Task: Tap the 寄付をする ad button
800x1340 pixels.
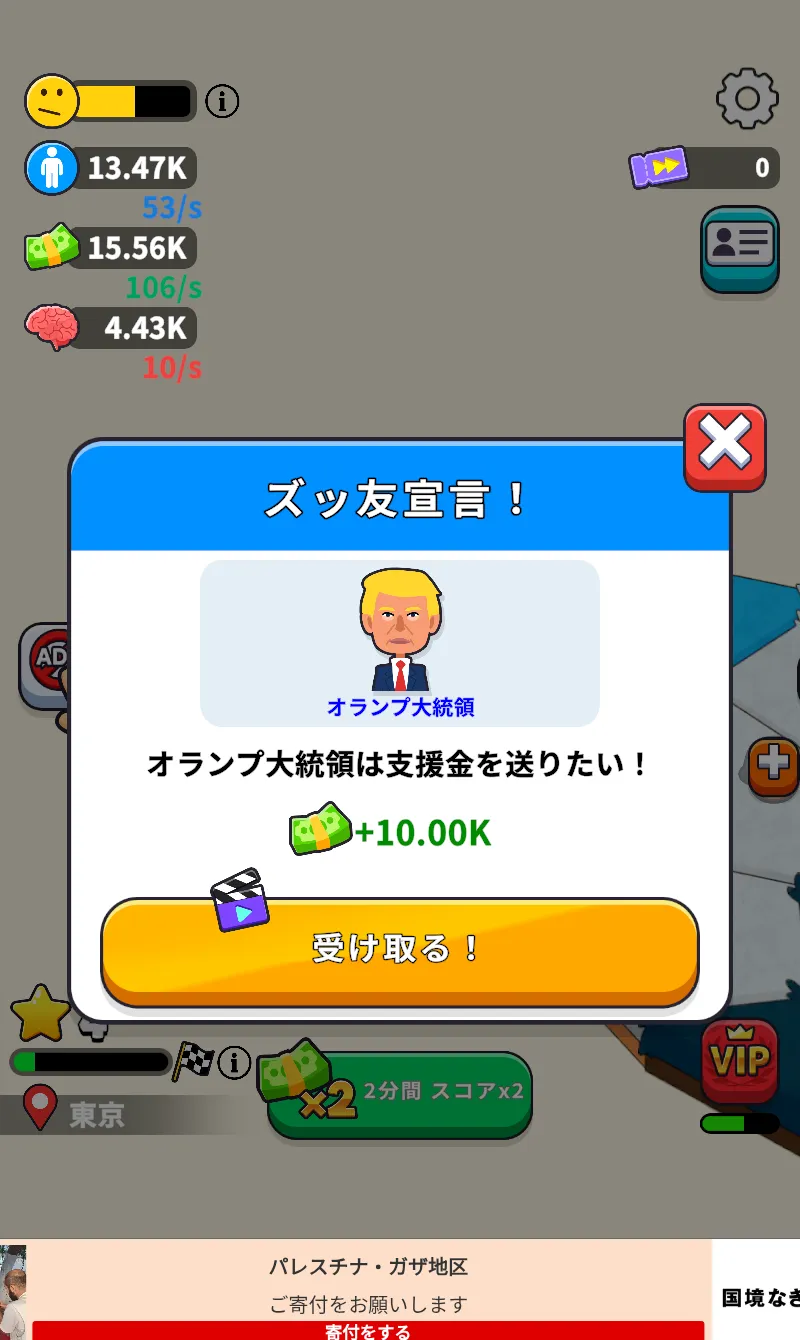Action: (368, 1330)
